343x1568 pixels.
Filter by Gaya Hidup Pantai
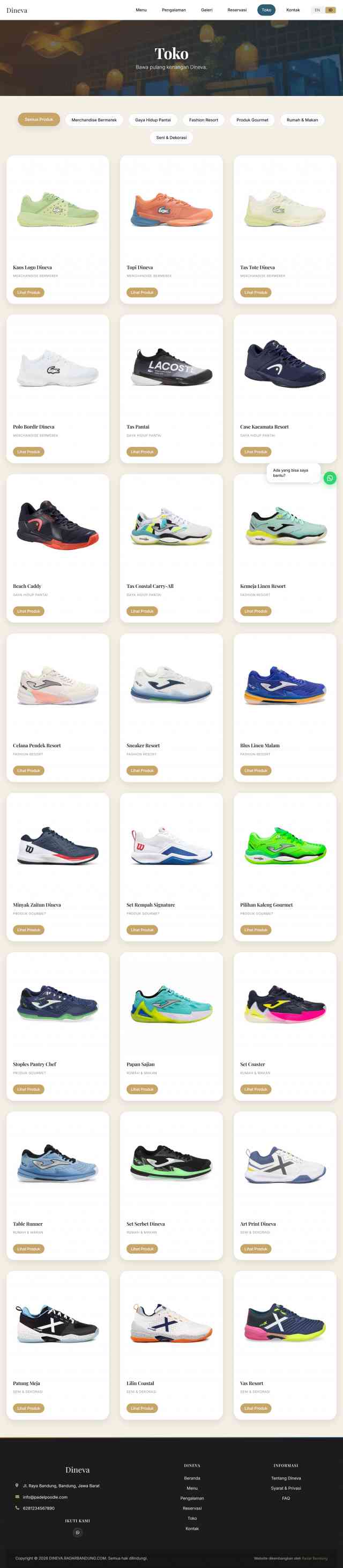pos(153,120)
